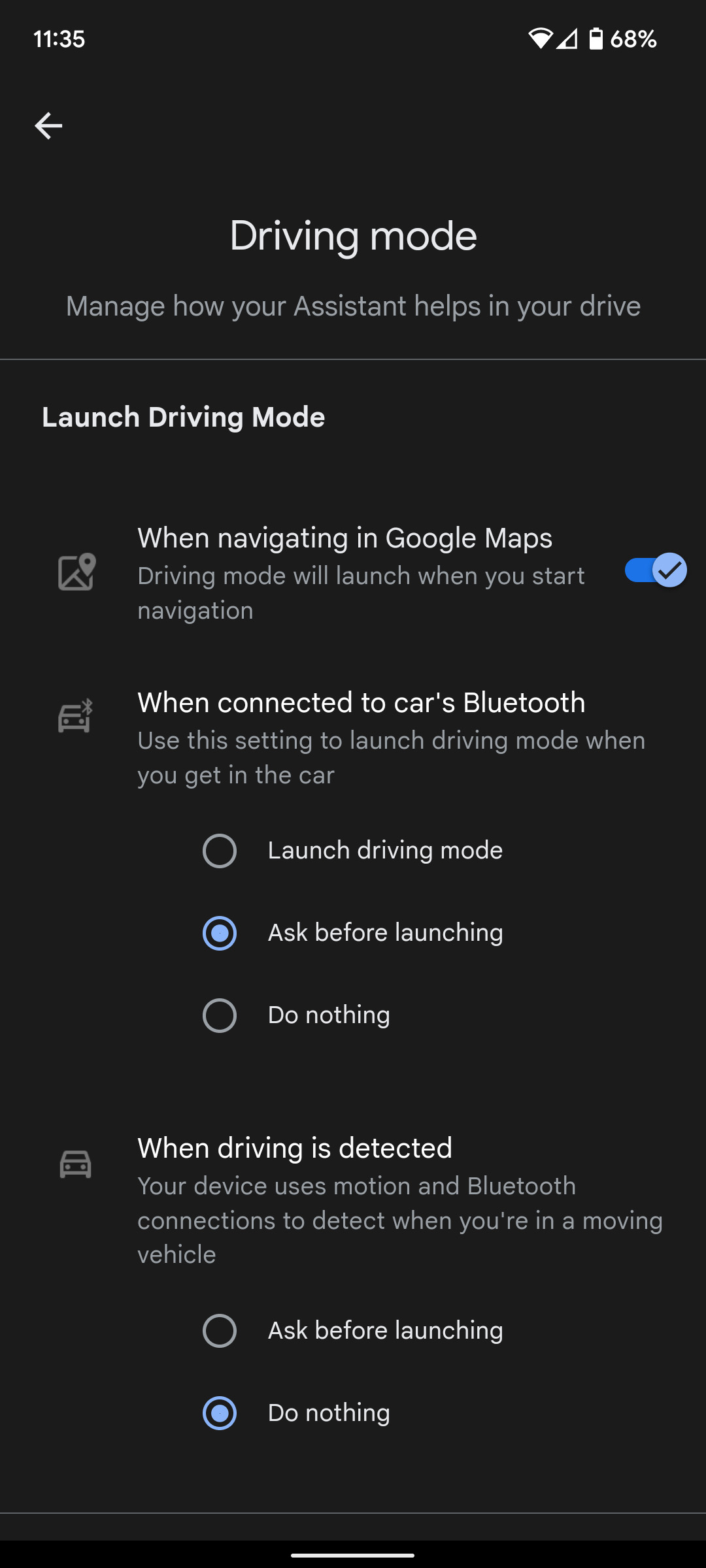Image resolution: width=706 pixels, height=1568 pixels.
Task: Choose Ask before launching under car's Bluetooth
Action: point(220,933)
